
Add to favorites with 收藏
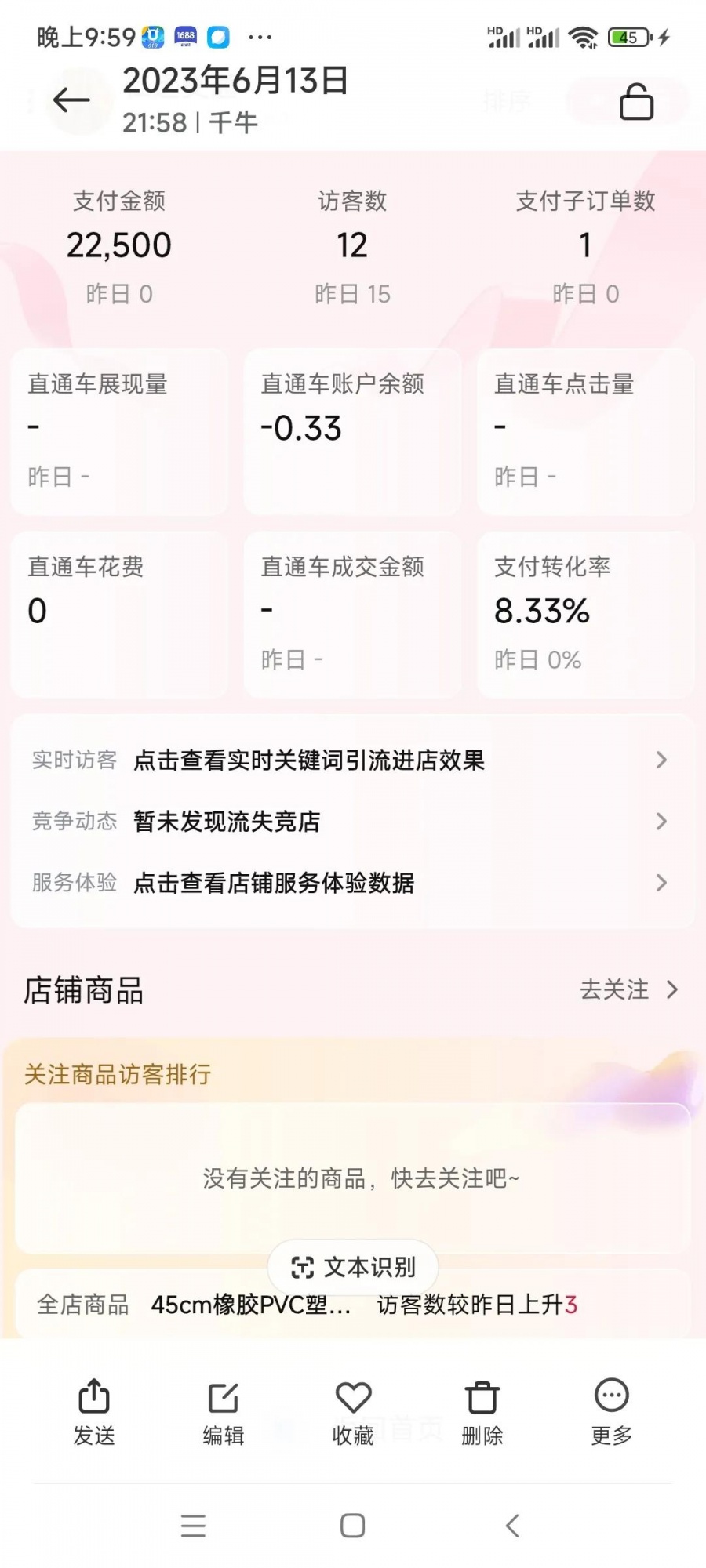pos(353,1411)
